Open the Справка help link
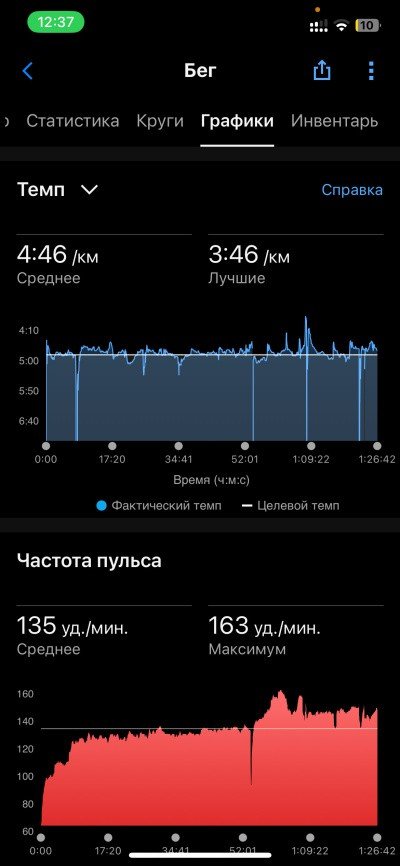 [x=352, y=190]
